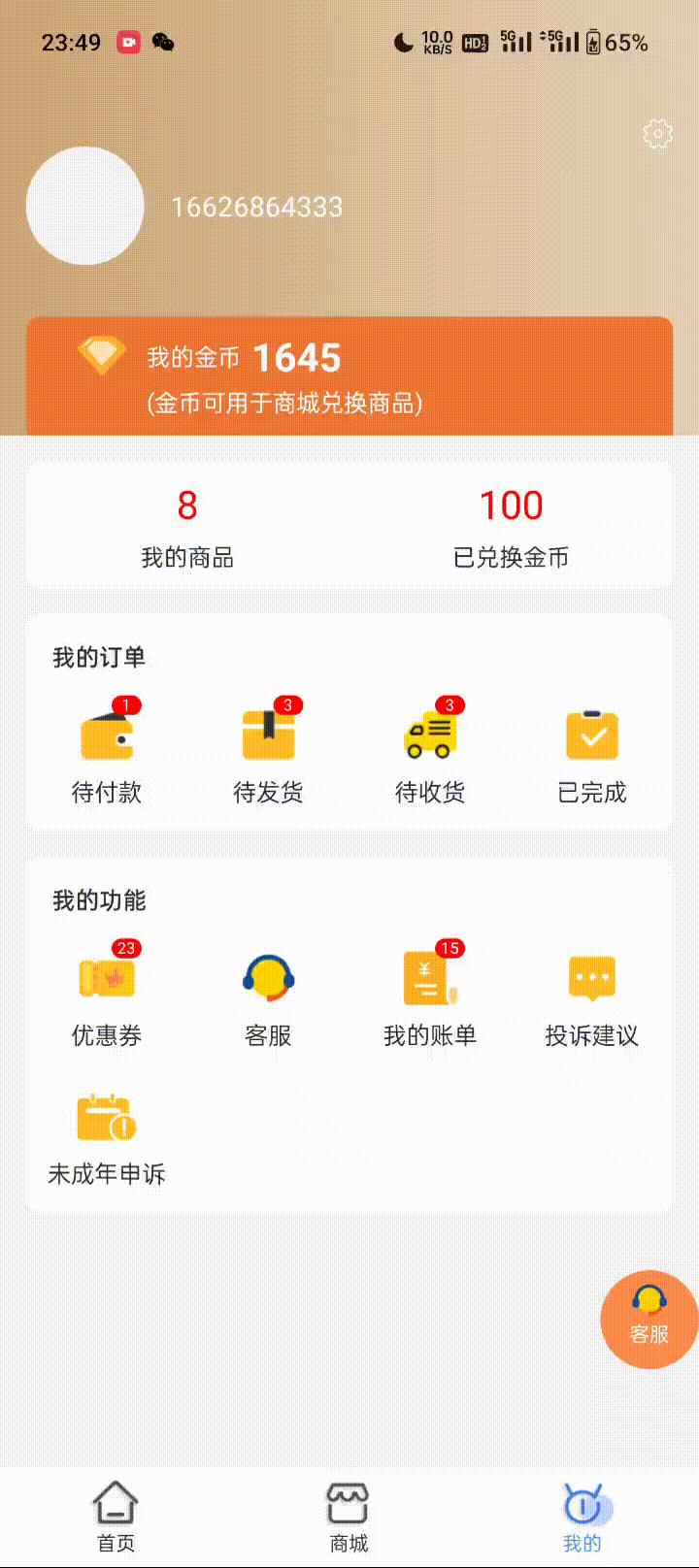
Task: Switch to the 首页 tab
Action: 116,1517
